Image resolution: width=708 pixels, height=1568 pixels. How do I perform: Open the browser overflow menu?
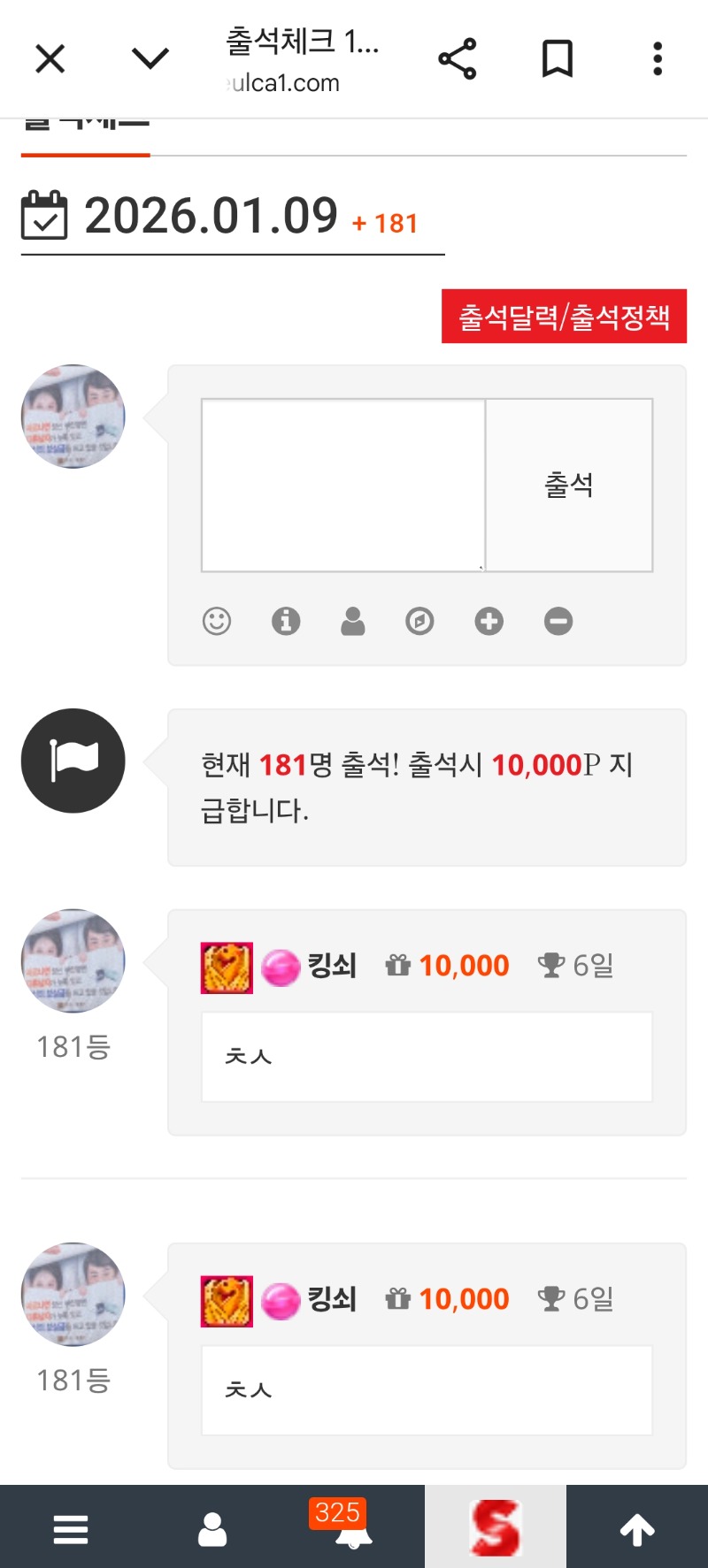(x=657, y=59)
